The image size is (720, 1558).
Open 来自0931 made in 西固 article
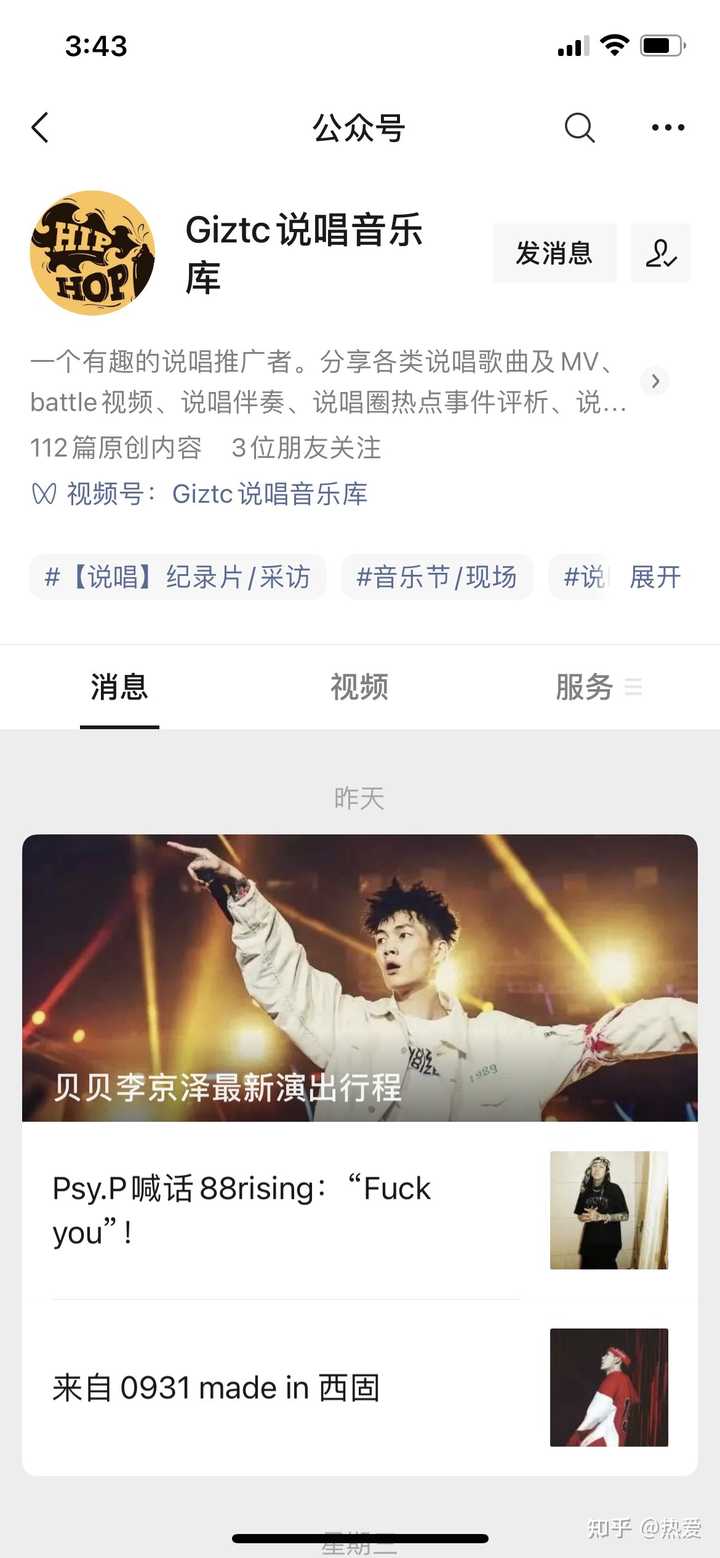point(285,1387)
